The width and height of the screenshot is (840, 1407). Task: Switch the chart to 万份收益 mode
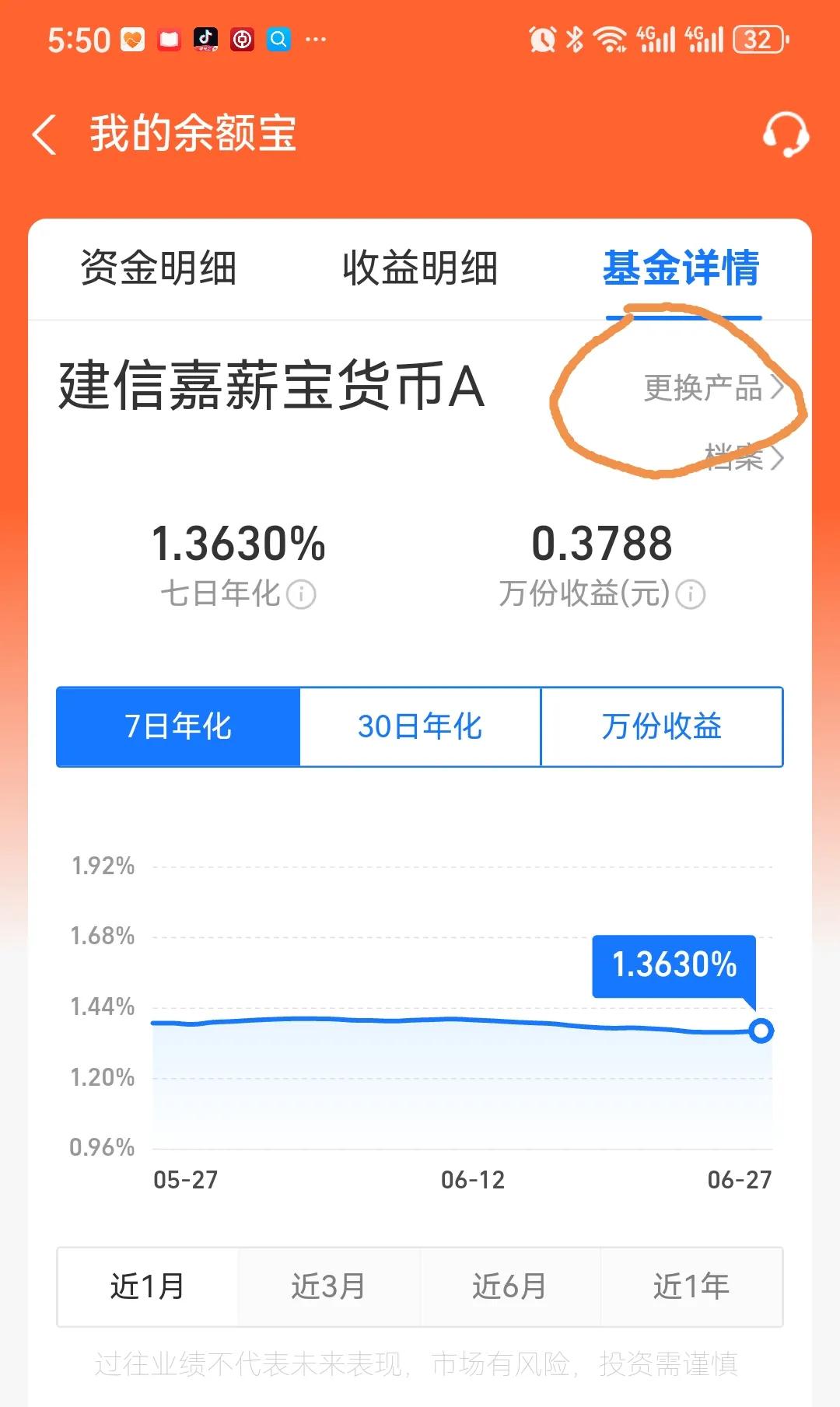coord(662,726)
